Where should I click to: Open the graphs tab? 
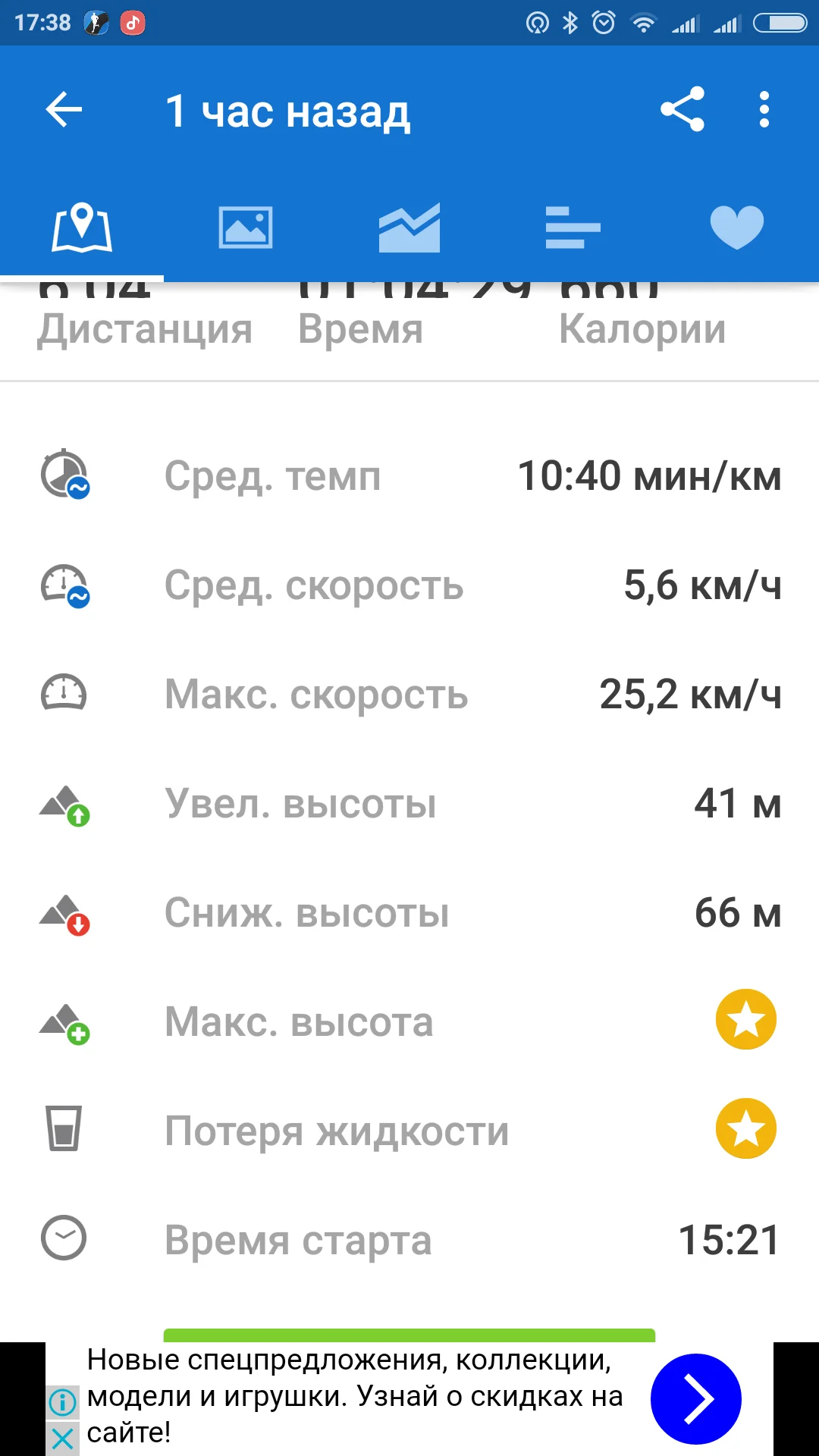(409, 227)
